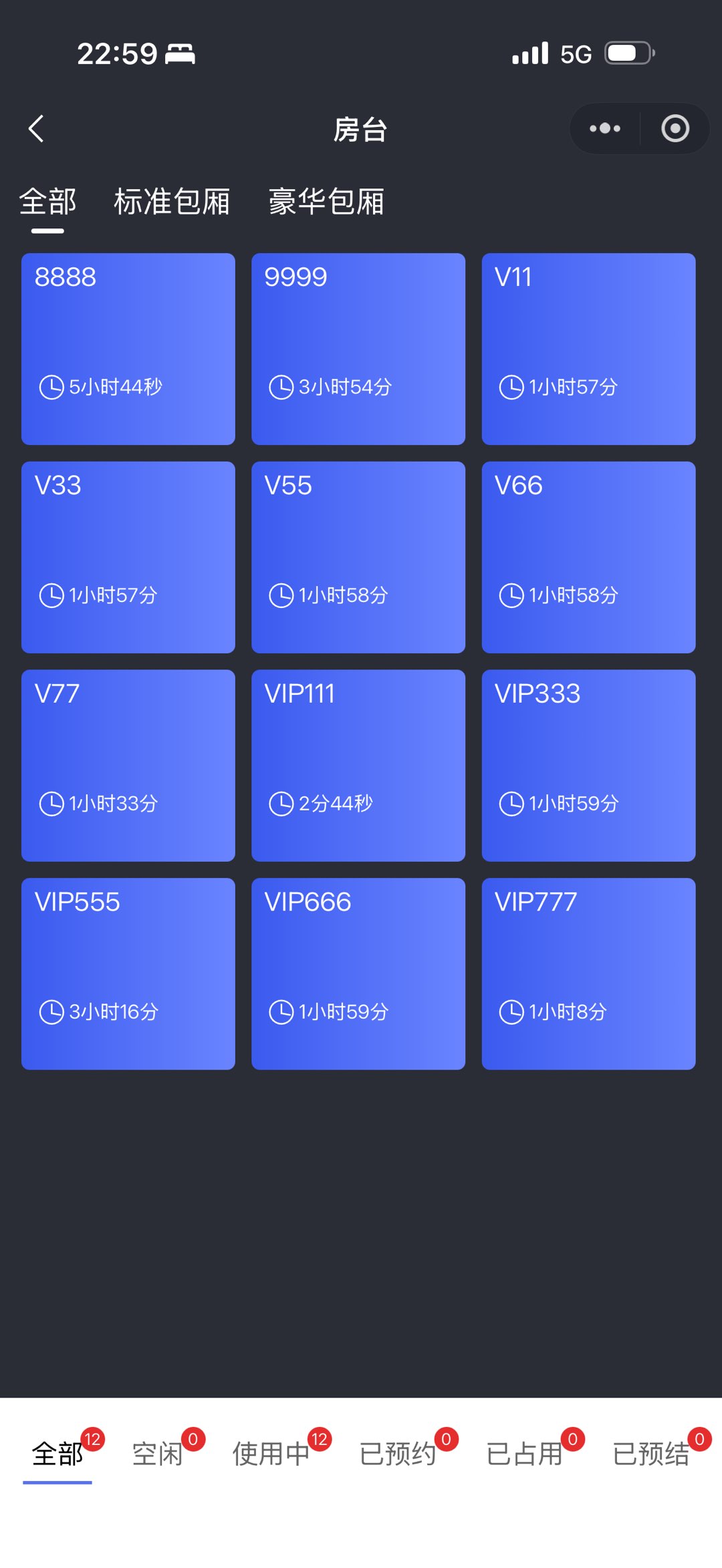Filter rooms by 已预约 status
Viewport: 722px width, 1568px height.
[x=398, y=1454]
